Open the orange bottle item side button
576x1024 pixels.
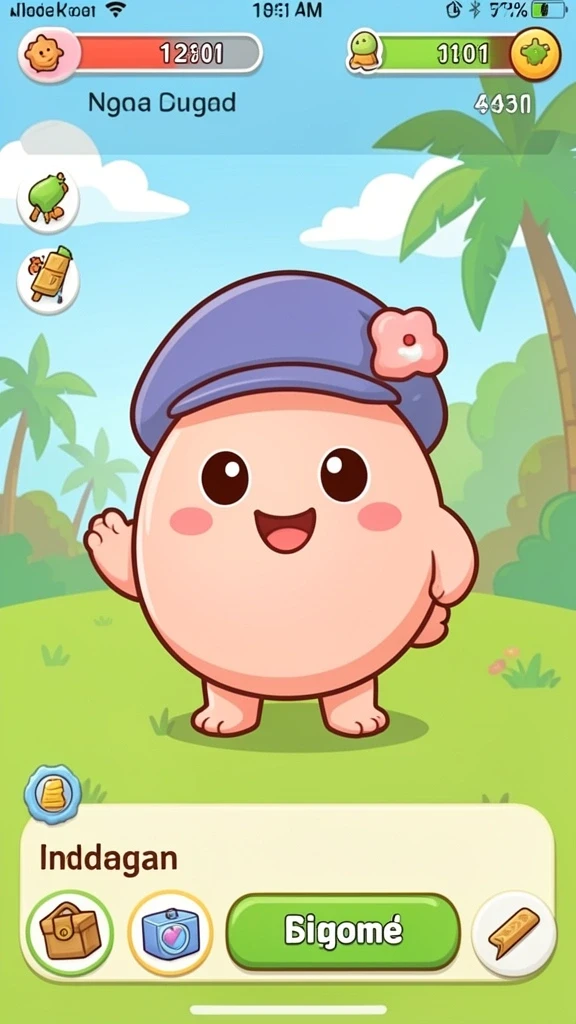(48, 280)
